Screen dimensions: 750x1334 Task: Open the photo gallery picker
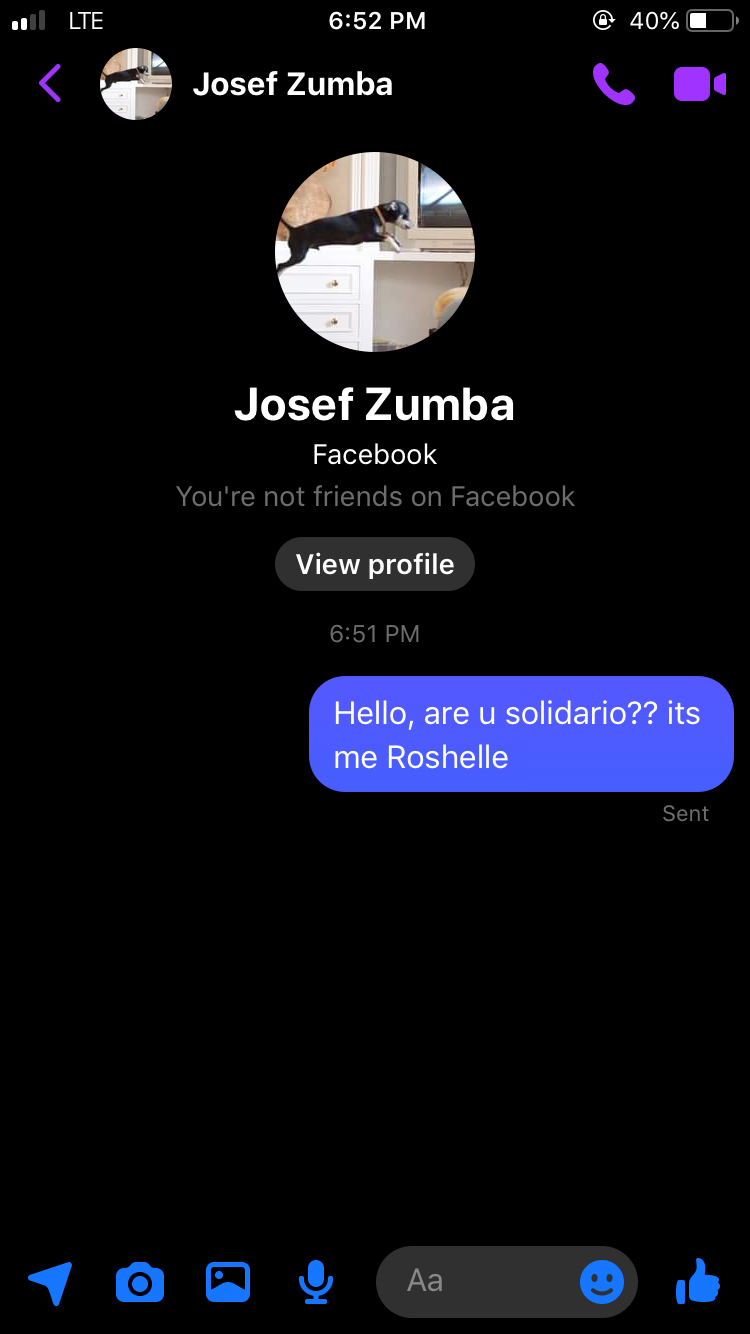[x=228, y=1281]
